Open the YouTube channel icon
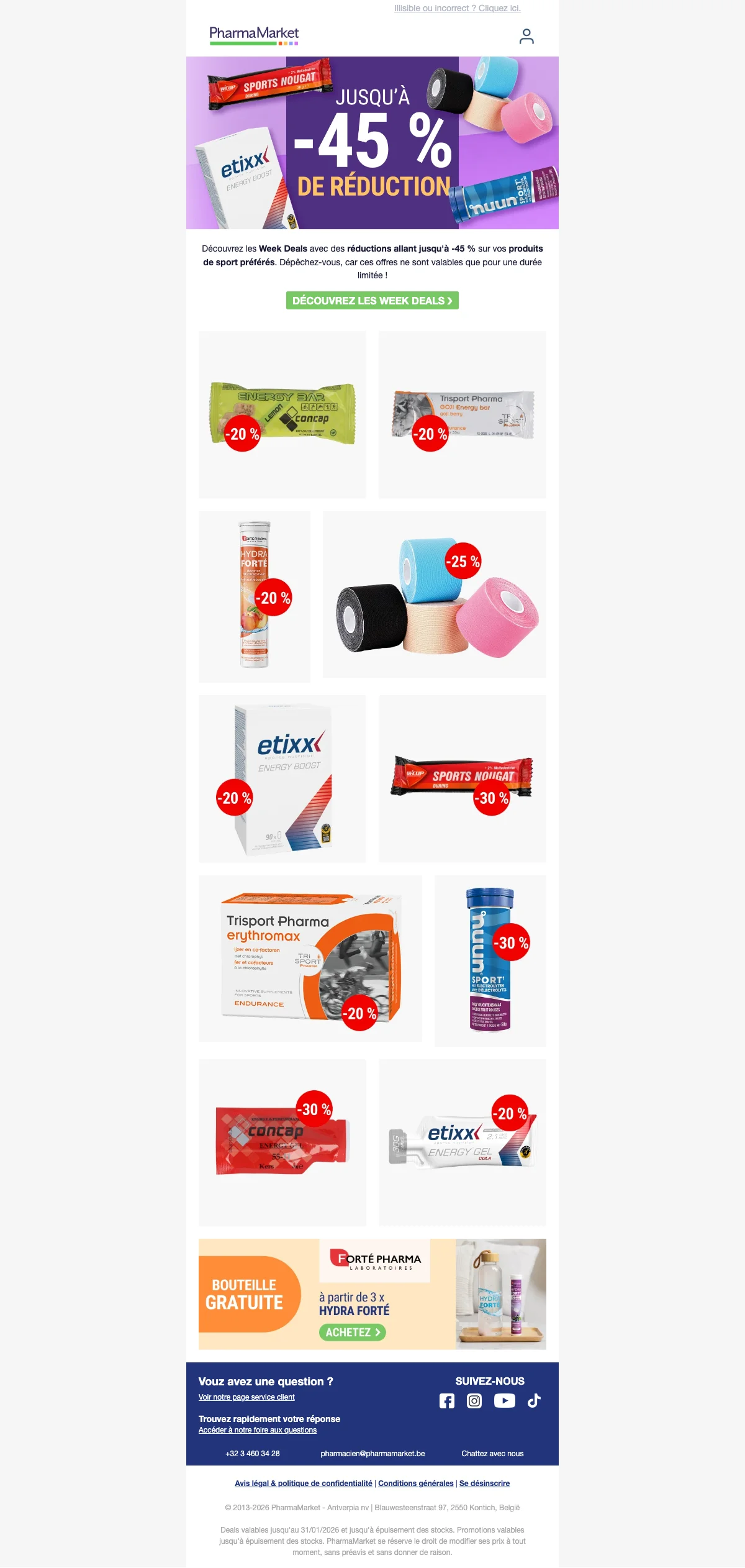Viewport: 745px width, 1568px height. pyautogui.click(x=504, y=1401)
